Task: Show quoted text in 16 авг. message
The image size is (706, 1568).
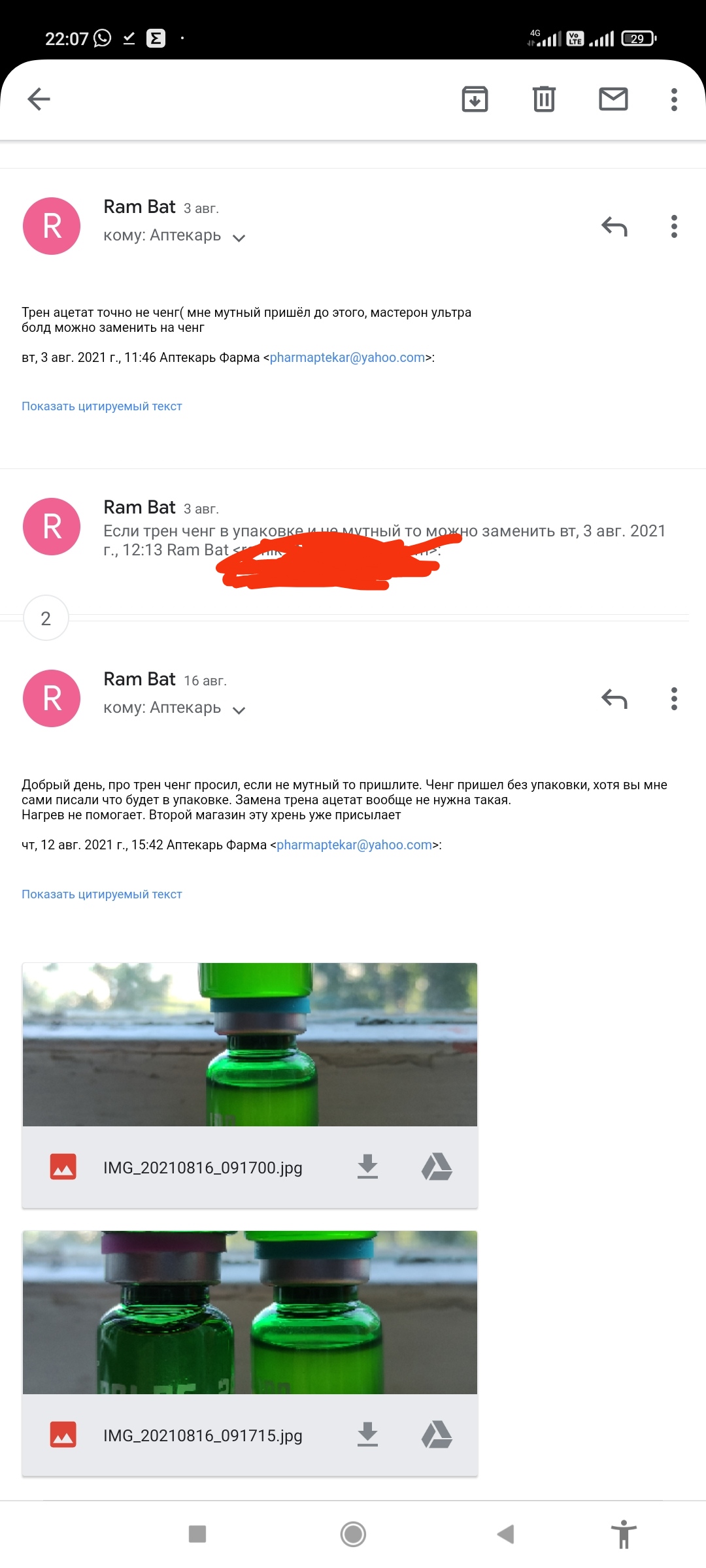Action: [x=102, y=894]
